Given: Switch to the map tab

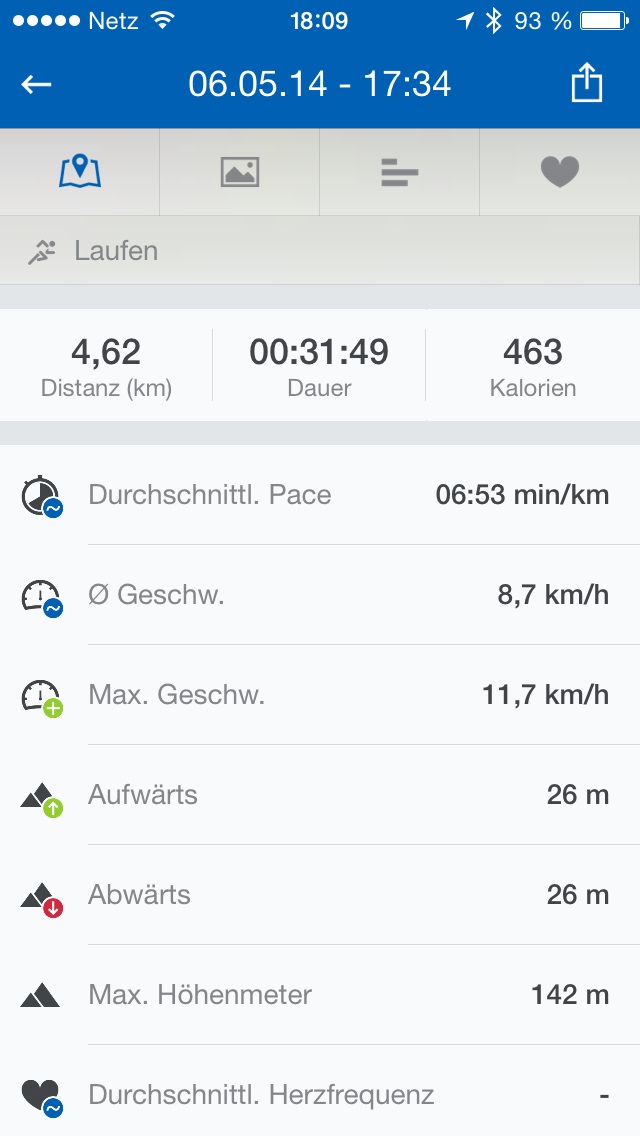Looking at the screenshot, I should click(80, 172).
